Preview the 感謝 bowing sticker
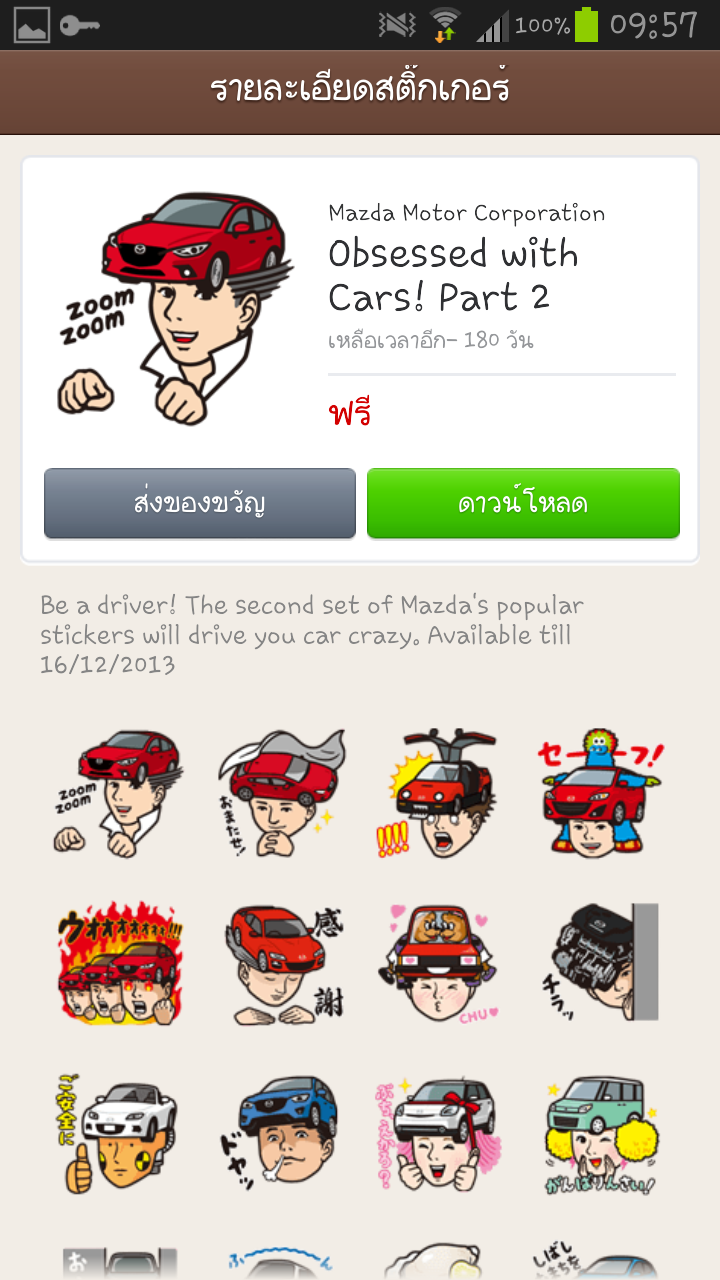Viewport: 720px width, 1280px height. pyautogui.click(x=281, y=965)
